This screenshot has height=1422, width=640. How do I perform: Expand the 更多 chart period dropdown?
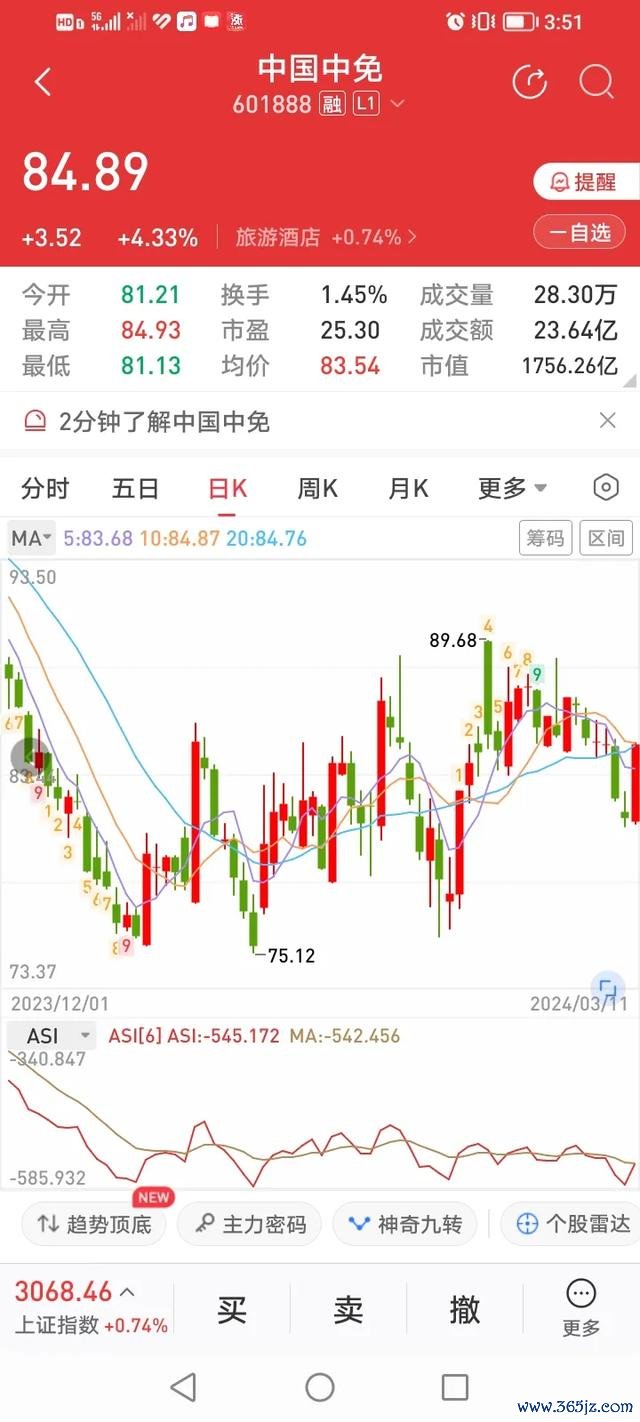512,488
